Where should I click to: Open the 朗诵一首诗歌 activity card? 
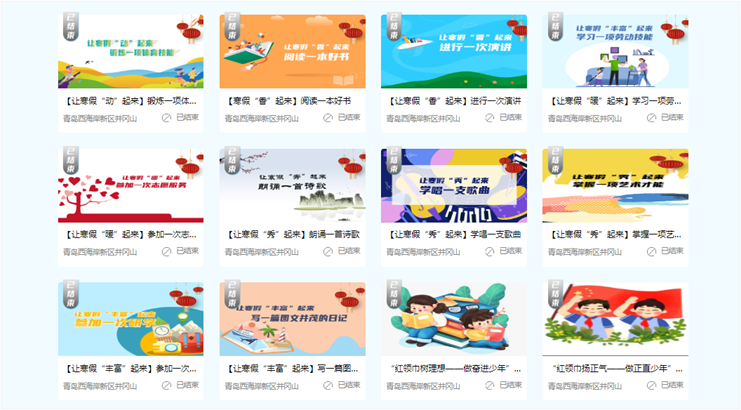pyautogui.click(x=292, y=186)
